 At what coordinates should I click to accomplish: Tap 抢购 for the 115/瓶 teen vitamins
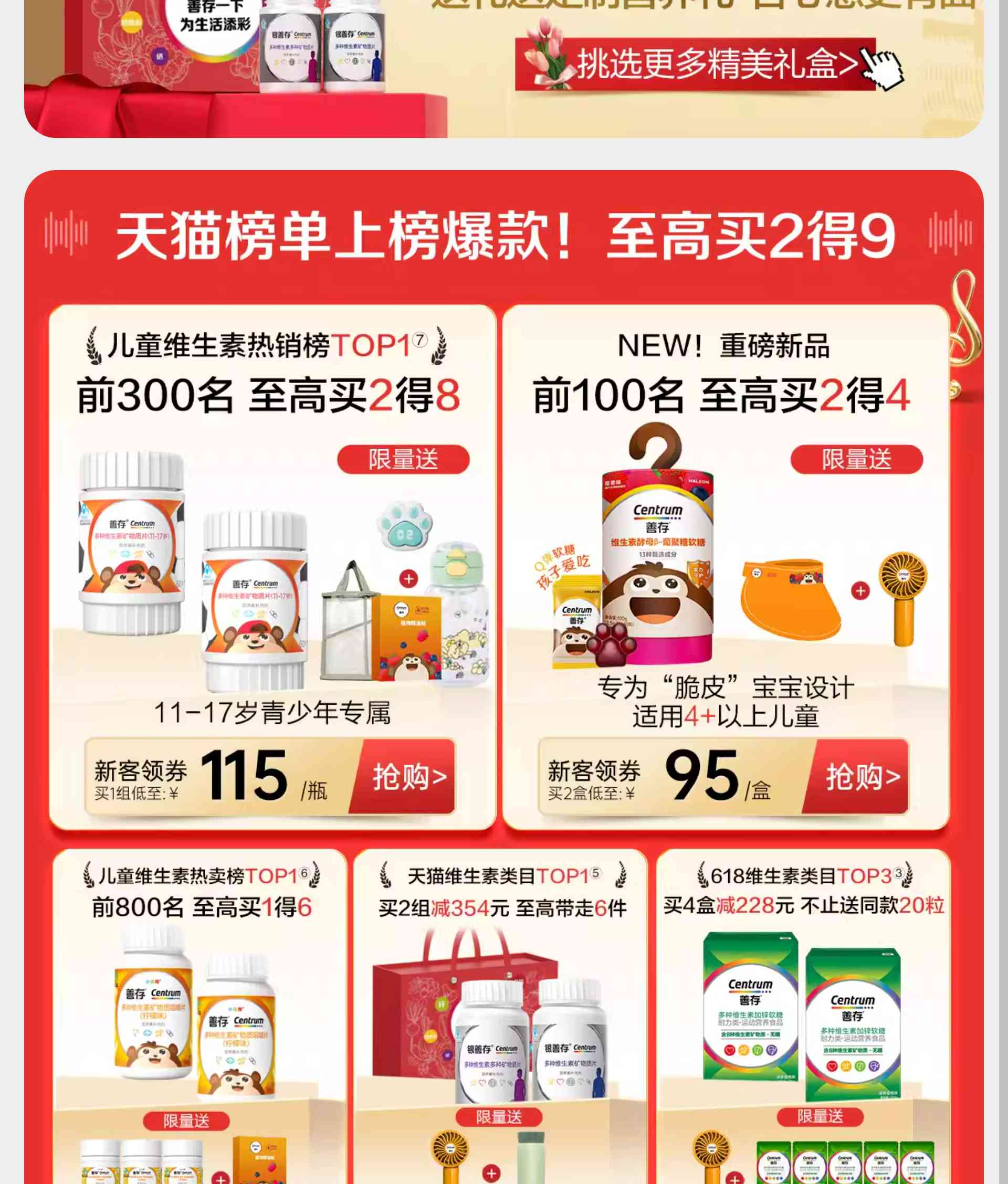click(408, 777)
